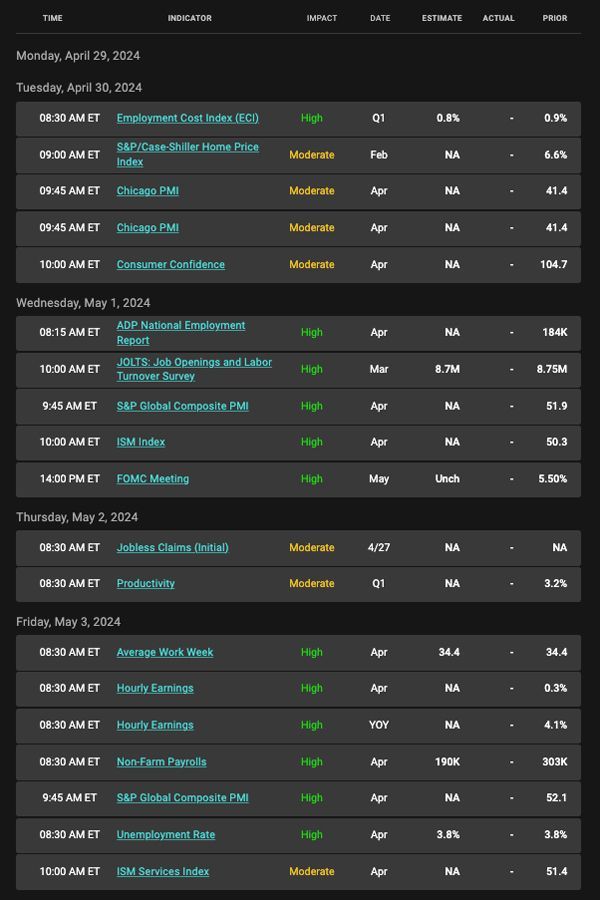600x900 pixels.
Task: Open the ISM Index link
Action: pyautogui.click(x=141, y=442)
